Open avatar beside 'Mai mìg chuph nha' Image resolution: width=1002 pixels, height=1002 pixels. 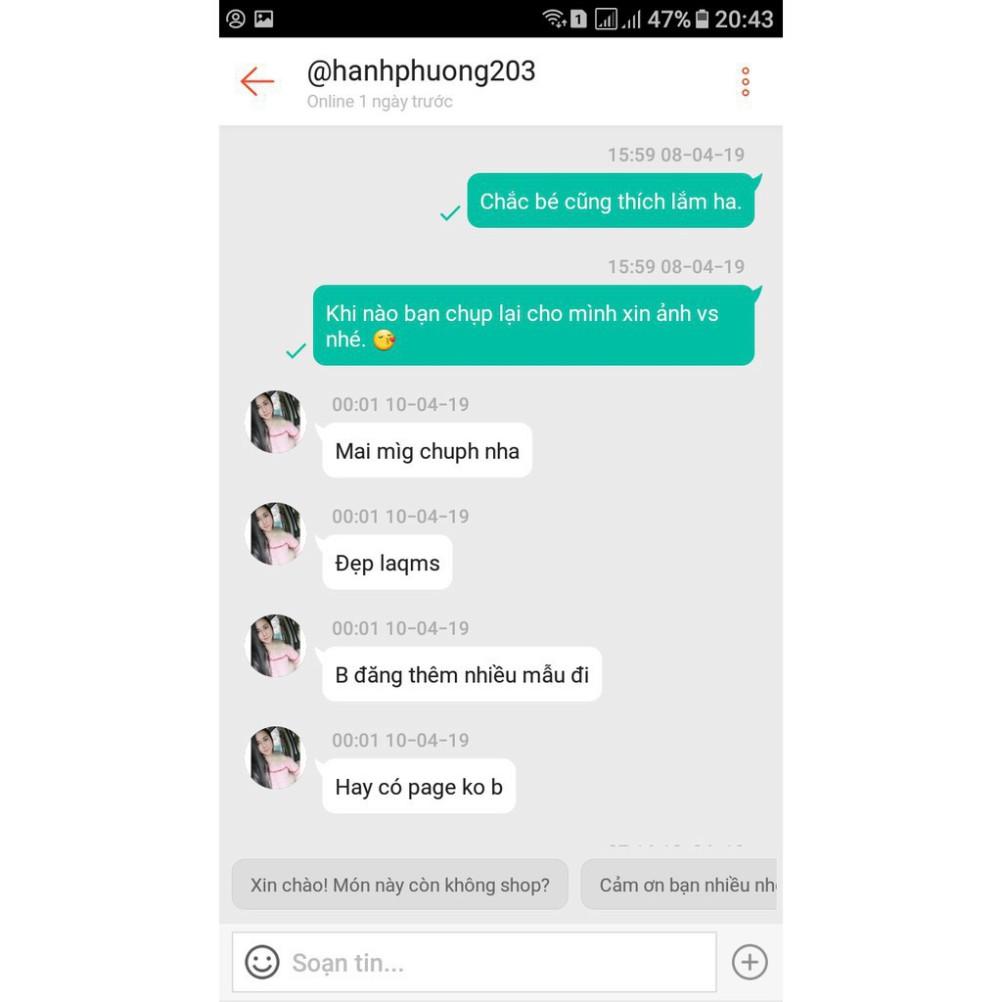275,422
